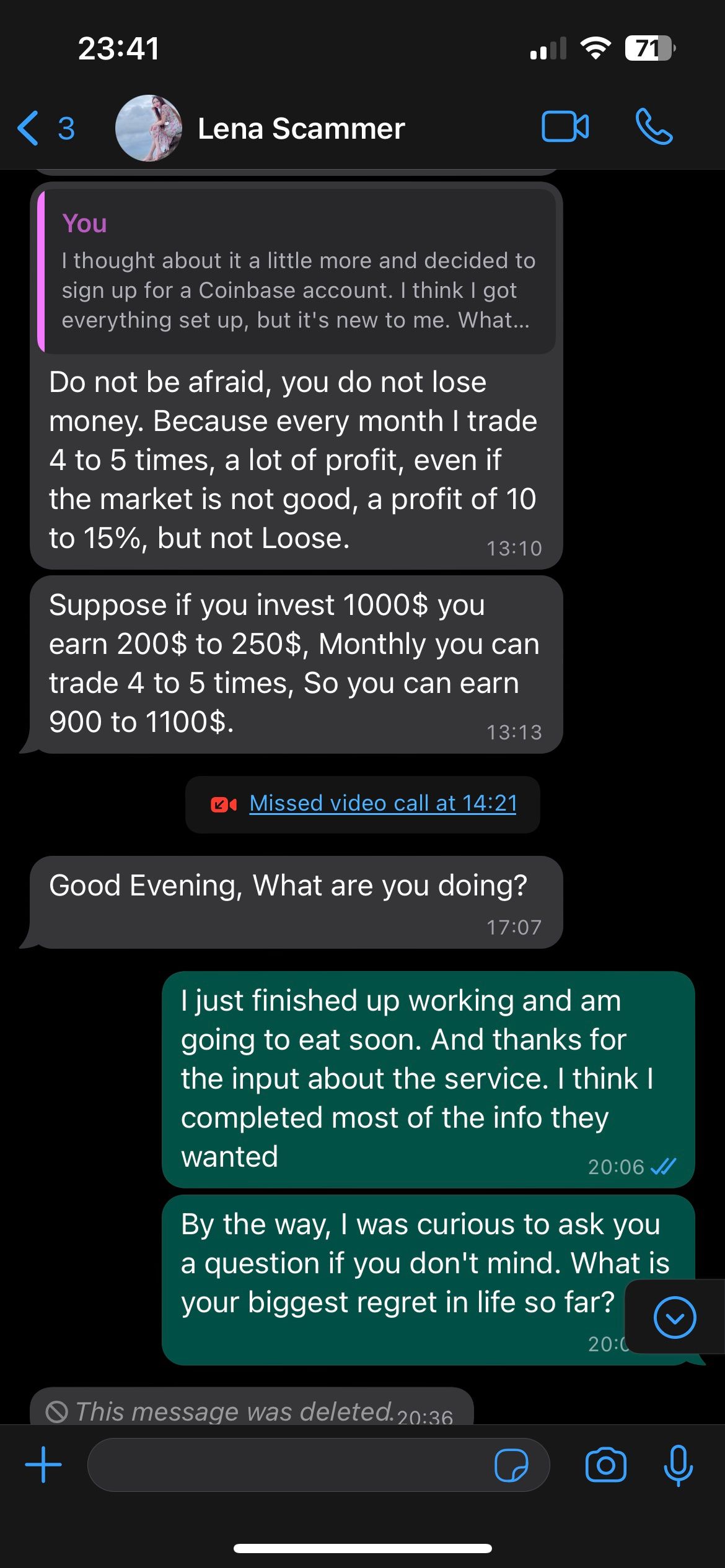
Task: Open the camera to take a photo
Action: (605, 1465)
